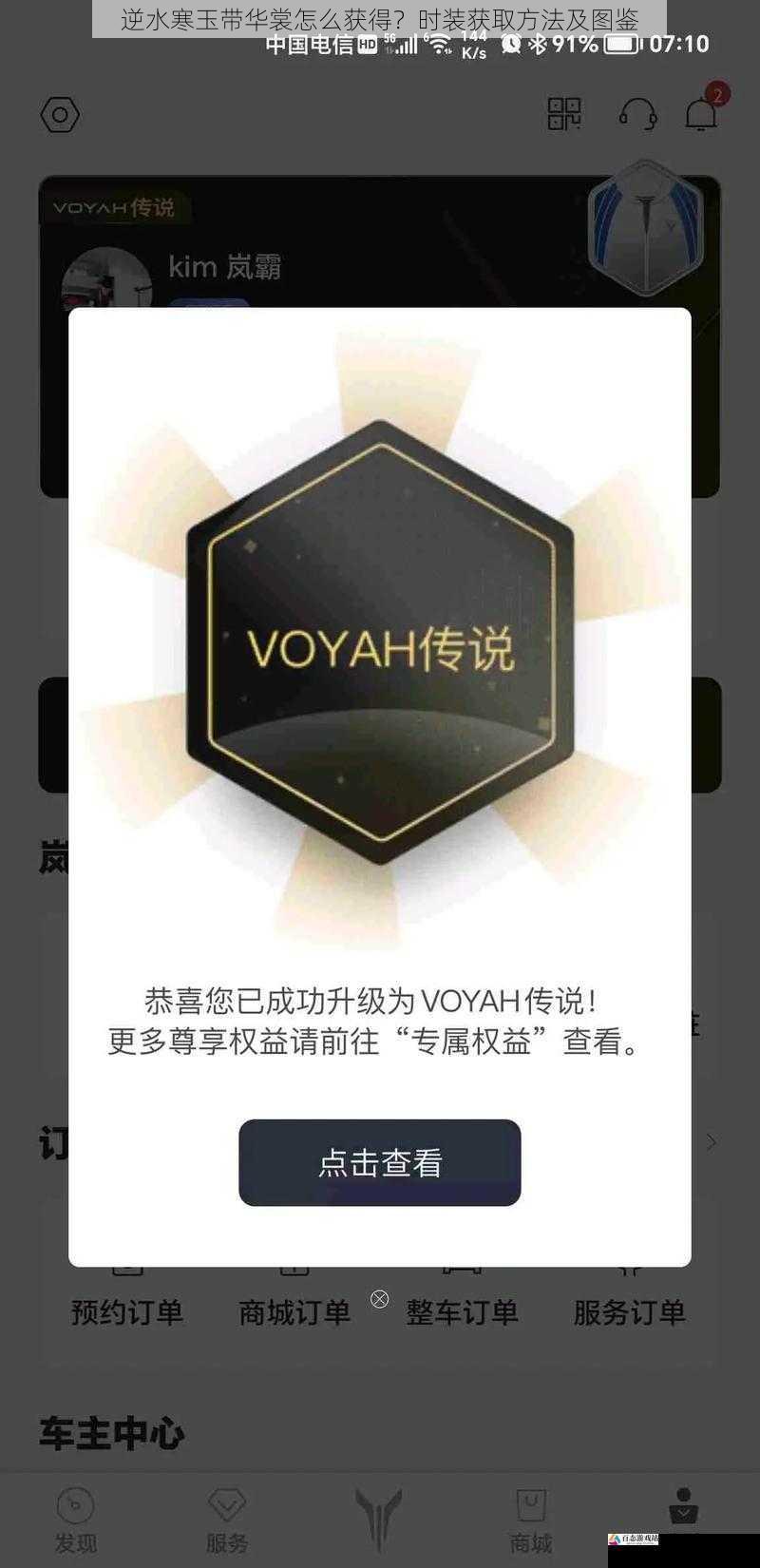
Task: Open the notifications bell
Action: click(x=701, y=114)
